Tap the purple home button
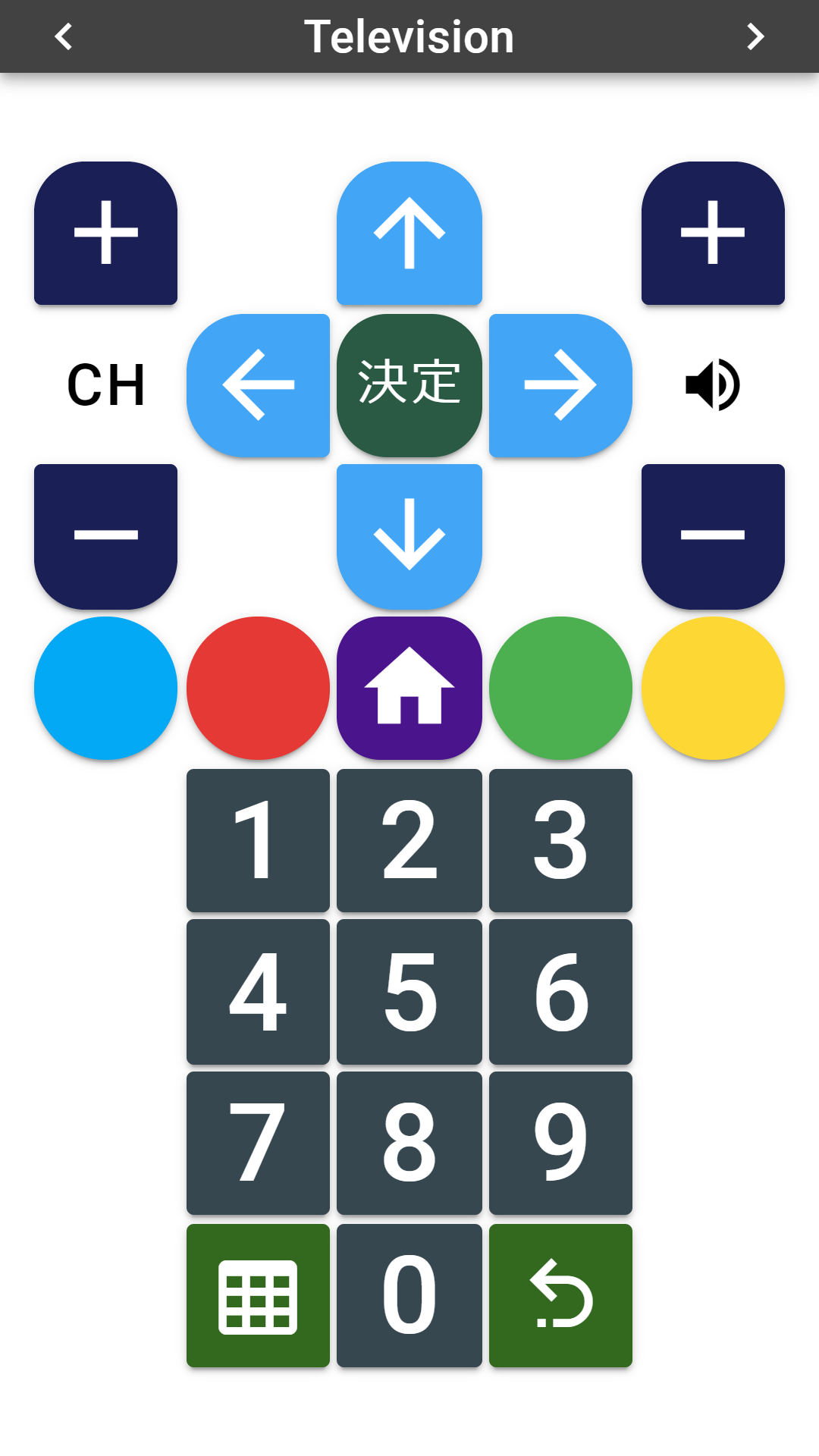This screenshot has height=1456, width=819. (409, 688)
